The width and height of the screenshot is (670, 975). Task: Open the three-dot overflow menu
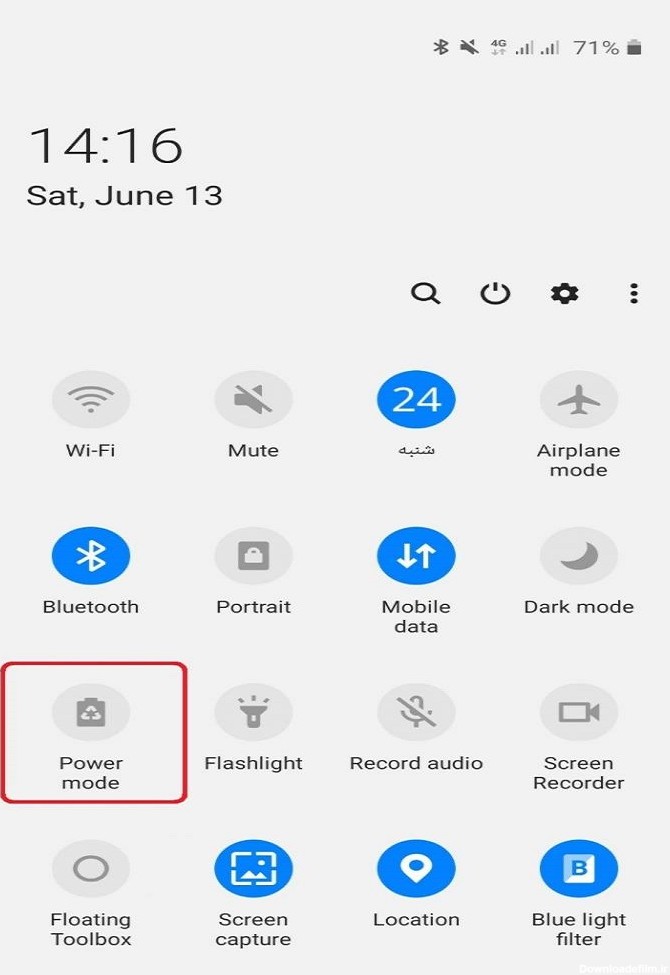[x=633, y=293]
